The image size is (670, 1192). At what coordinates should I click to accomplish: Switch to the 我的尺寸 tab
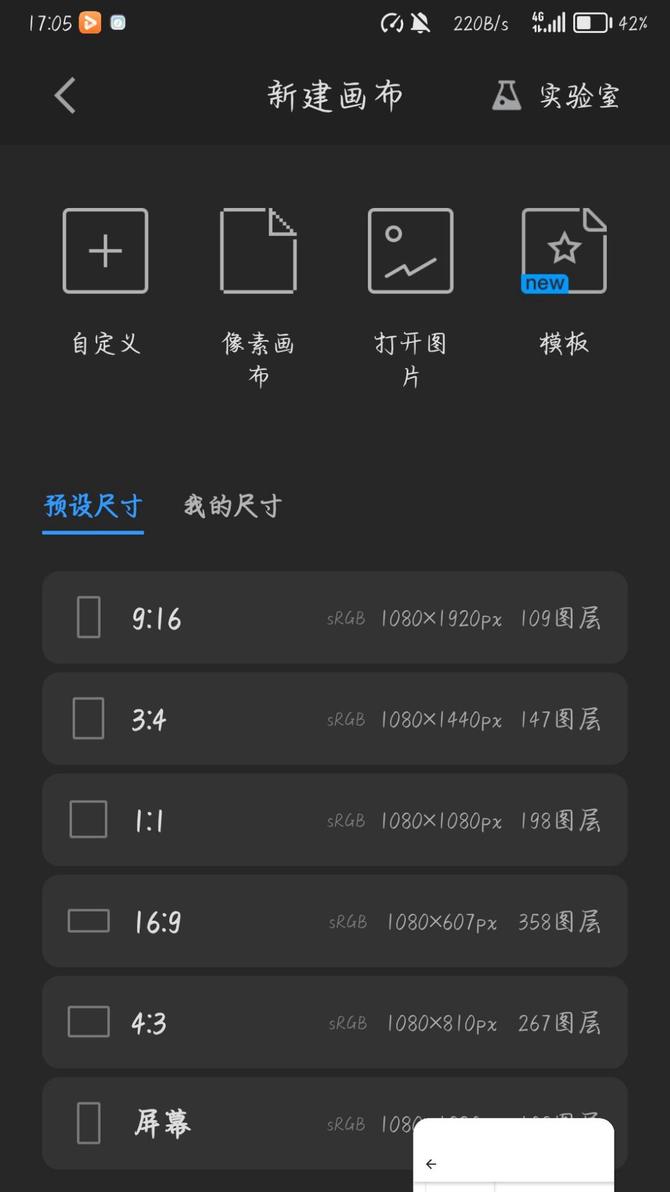(x=232, y=506)
